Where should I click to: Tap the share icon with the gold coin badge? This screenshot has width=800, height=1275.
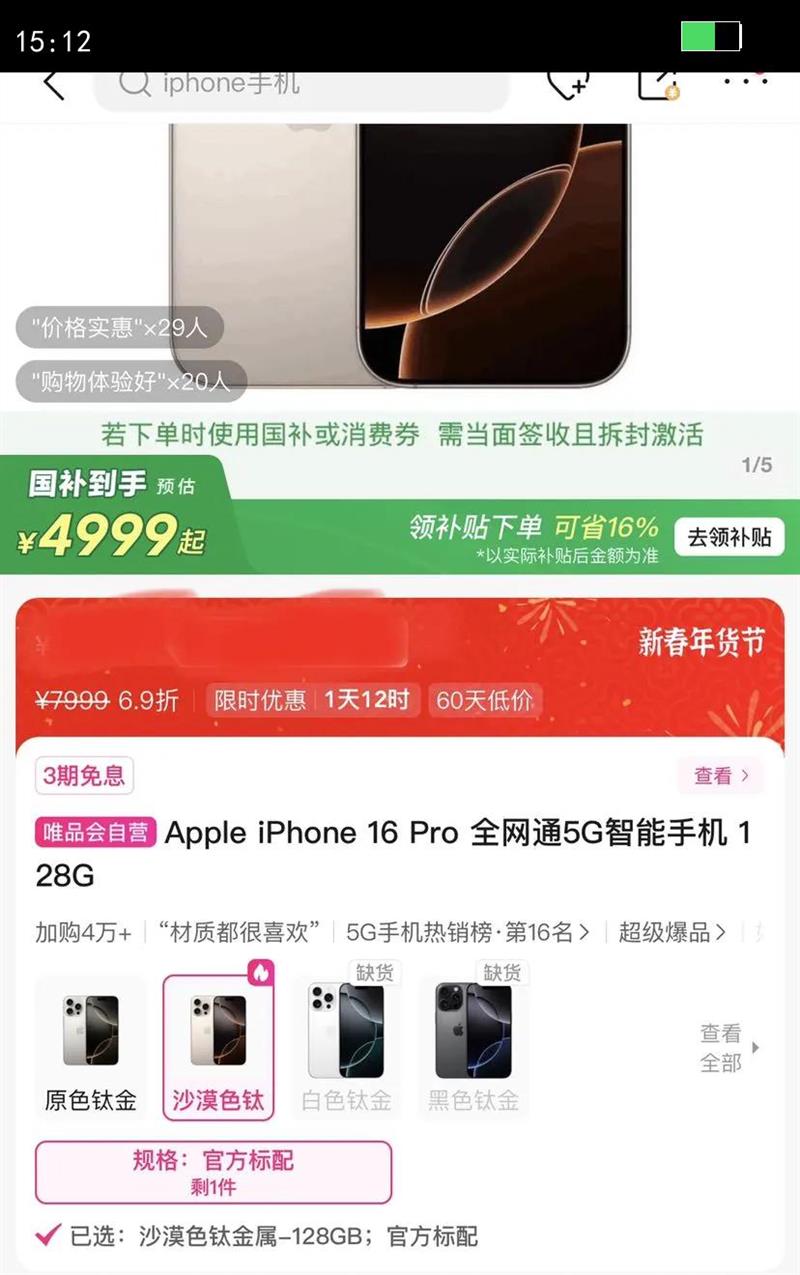point(664,84)
